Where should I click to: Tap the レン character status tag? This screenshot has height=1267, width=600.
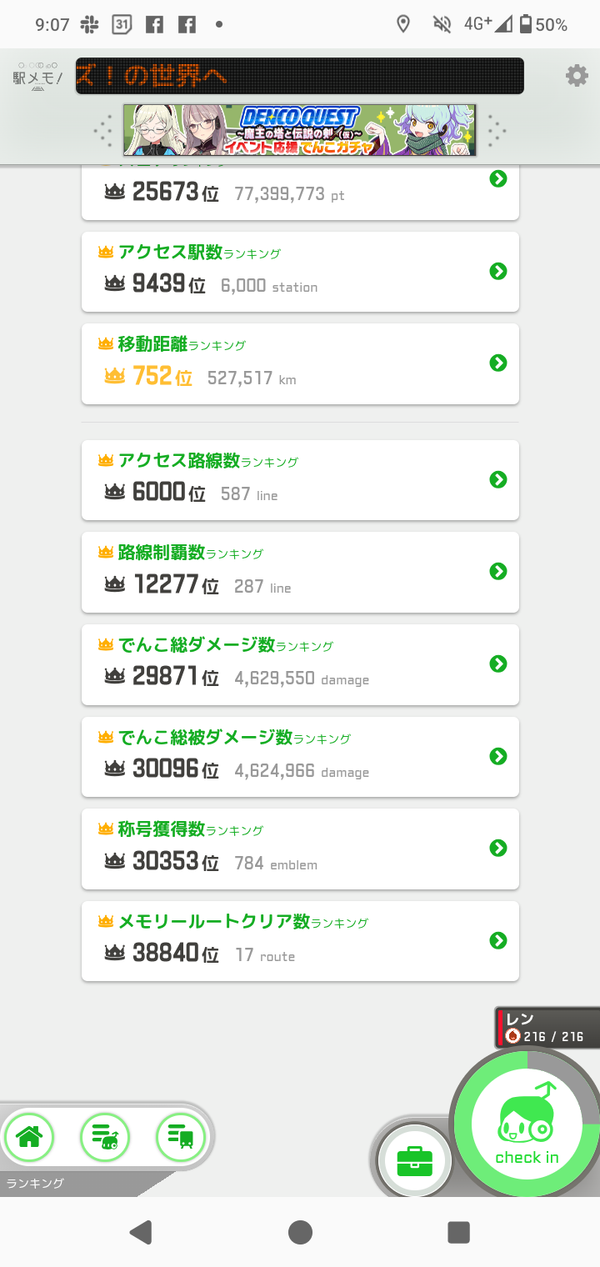pyautogui.click(x=548, y=1028)
